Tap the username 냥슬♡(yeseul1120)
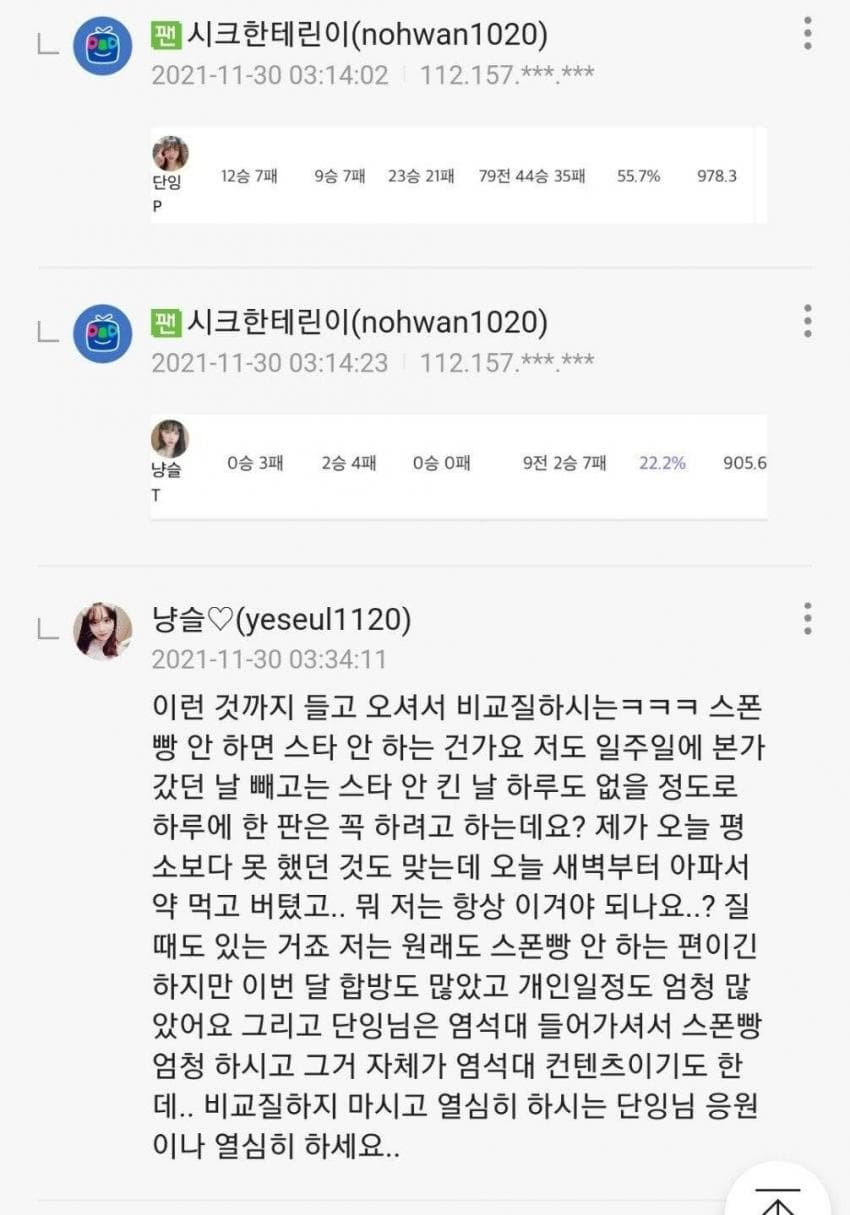 (281, 620)
